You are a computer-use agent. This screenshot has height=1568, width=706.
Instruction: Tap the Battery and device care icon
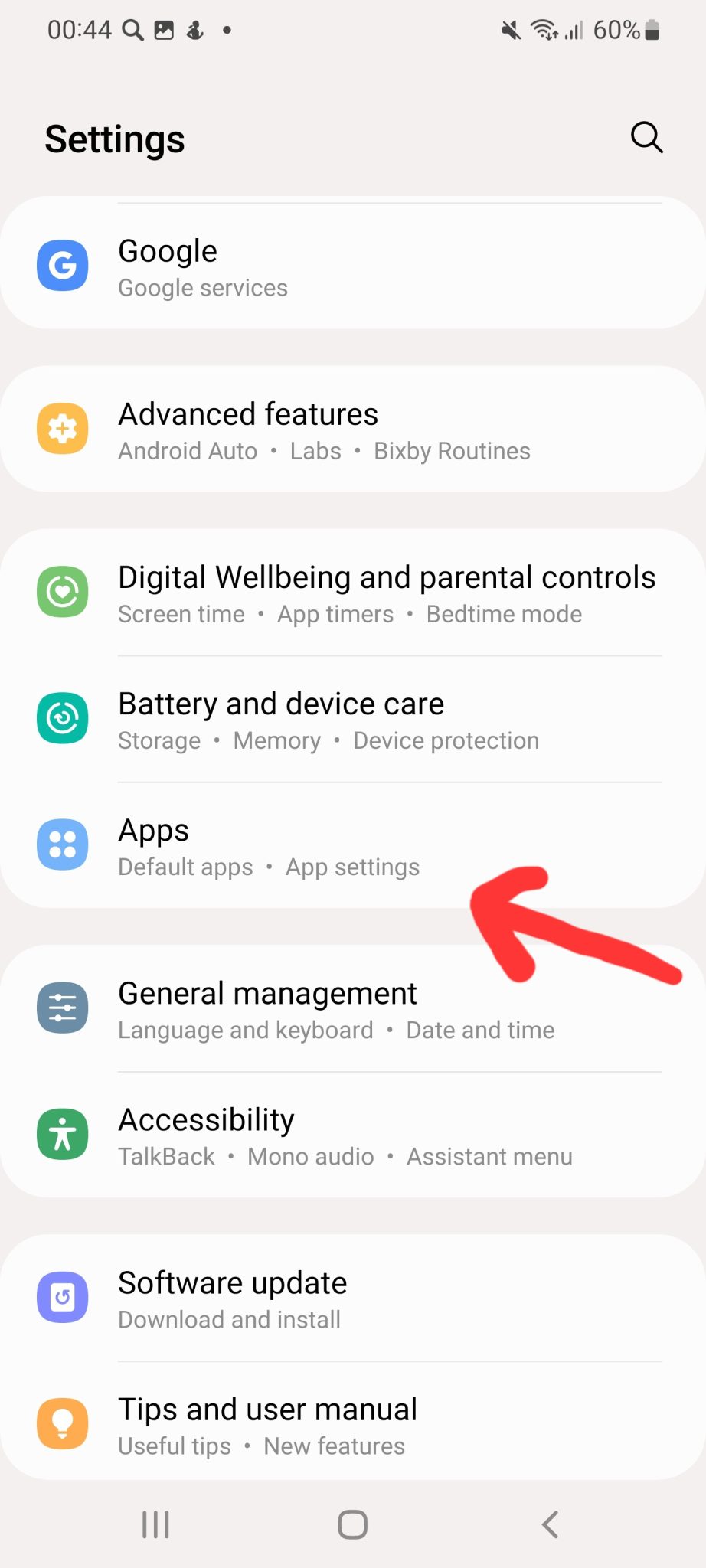pos(62,718)
